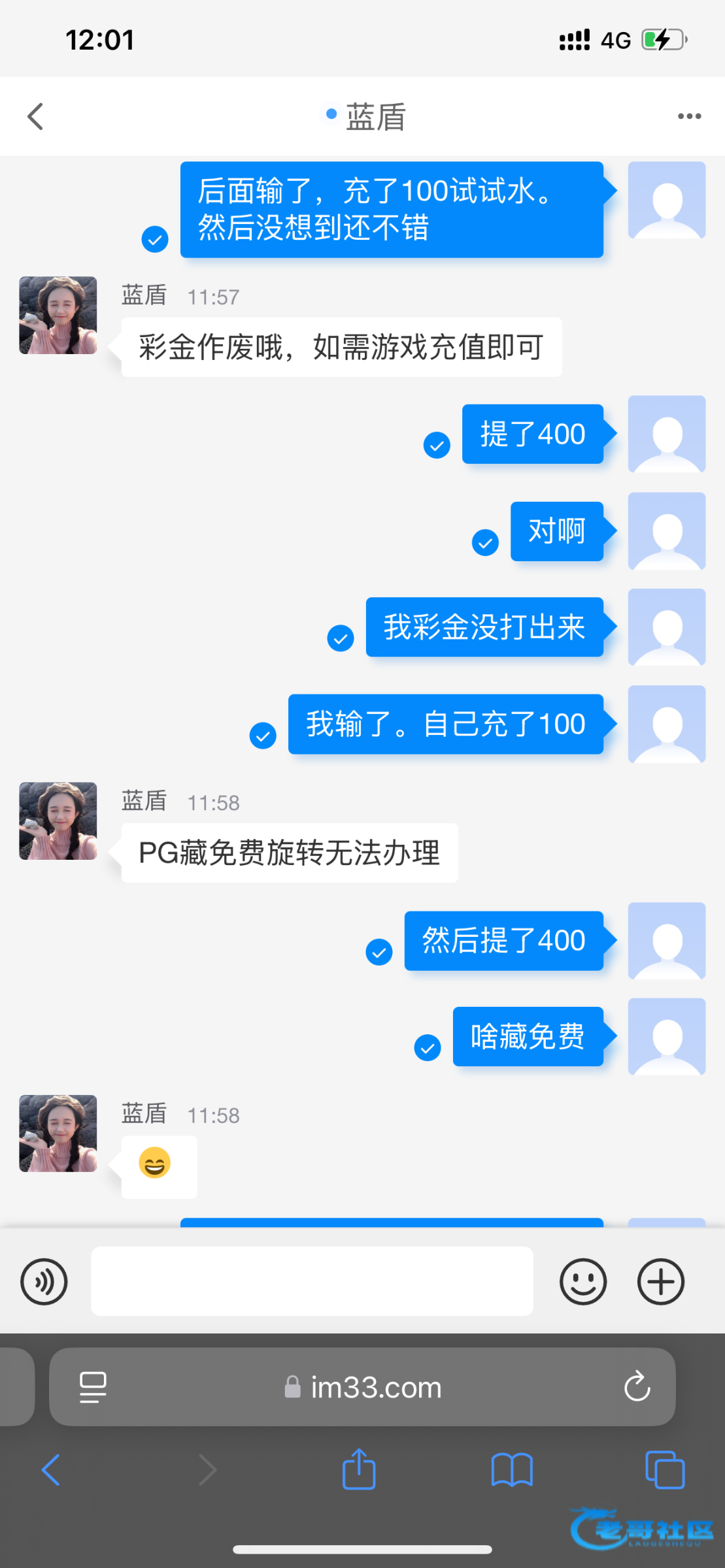Viewport: 725px width, 1568px height.
Task: Share this page from Safari toolbar
Action: [359, 1470]
